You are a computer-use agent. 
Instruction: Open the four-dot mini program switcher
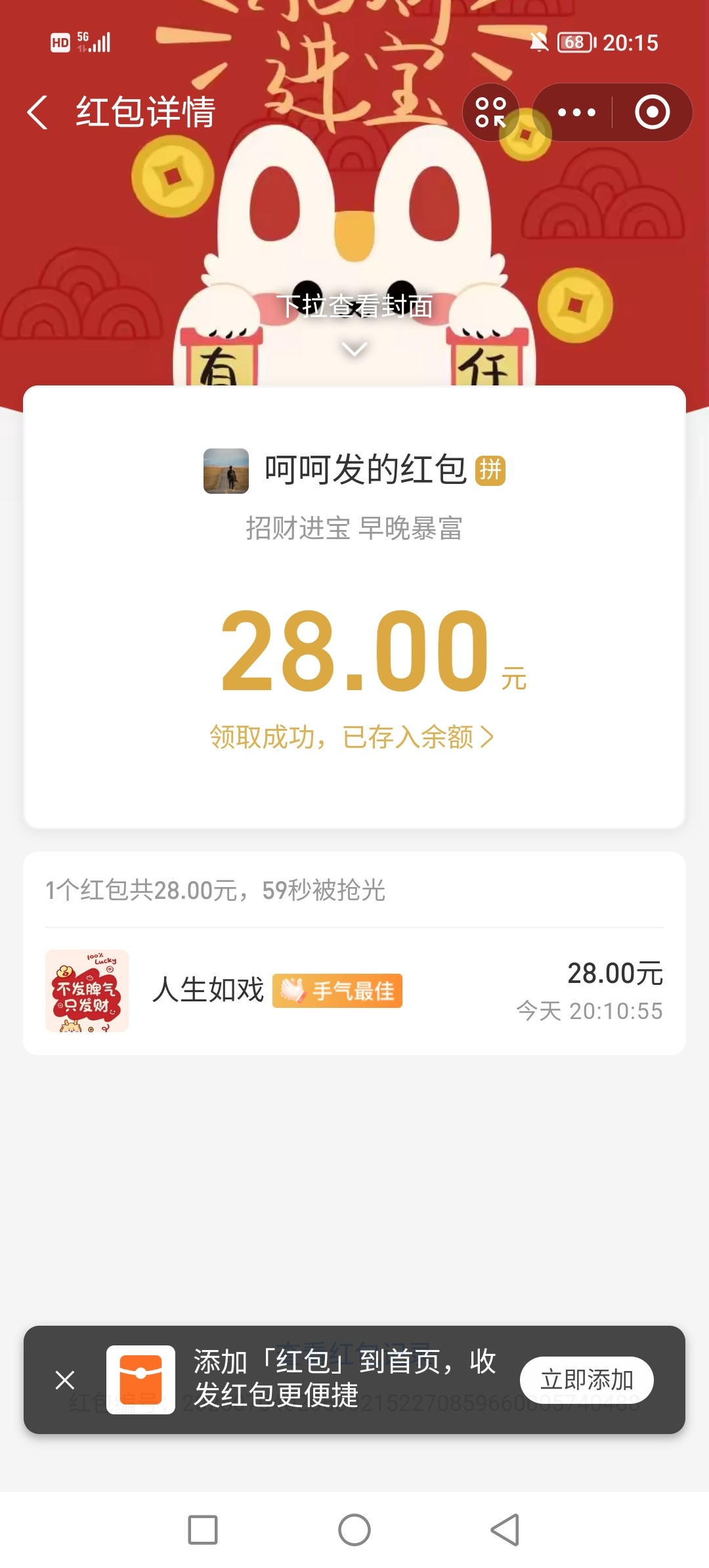click(491, 112)
